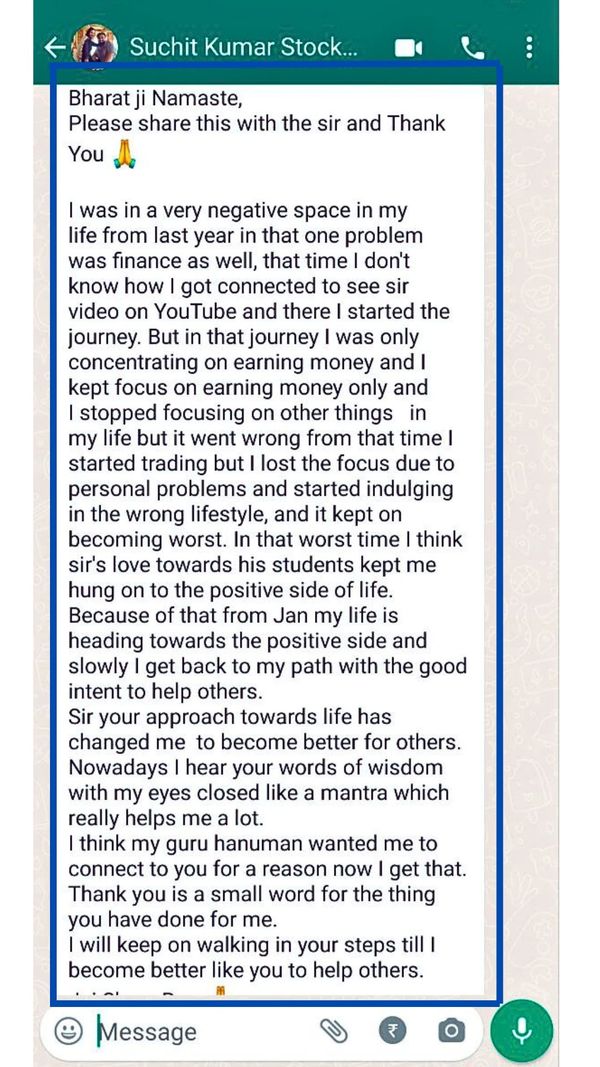Open the overflow menu
The width and height of the screenshot is (600, 1067).
tap(529, 48)
